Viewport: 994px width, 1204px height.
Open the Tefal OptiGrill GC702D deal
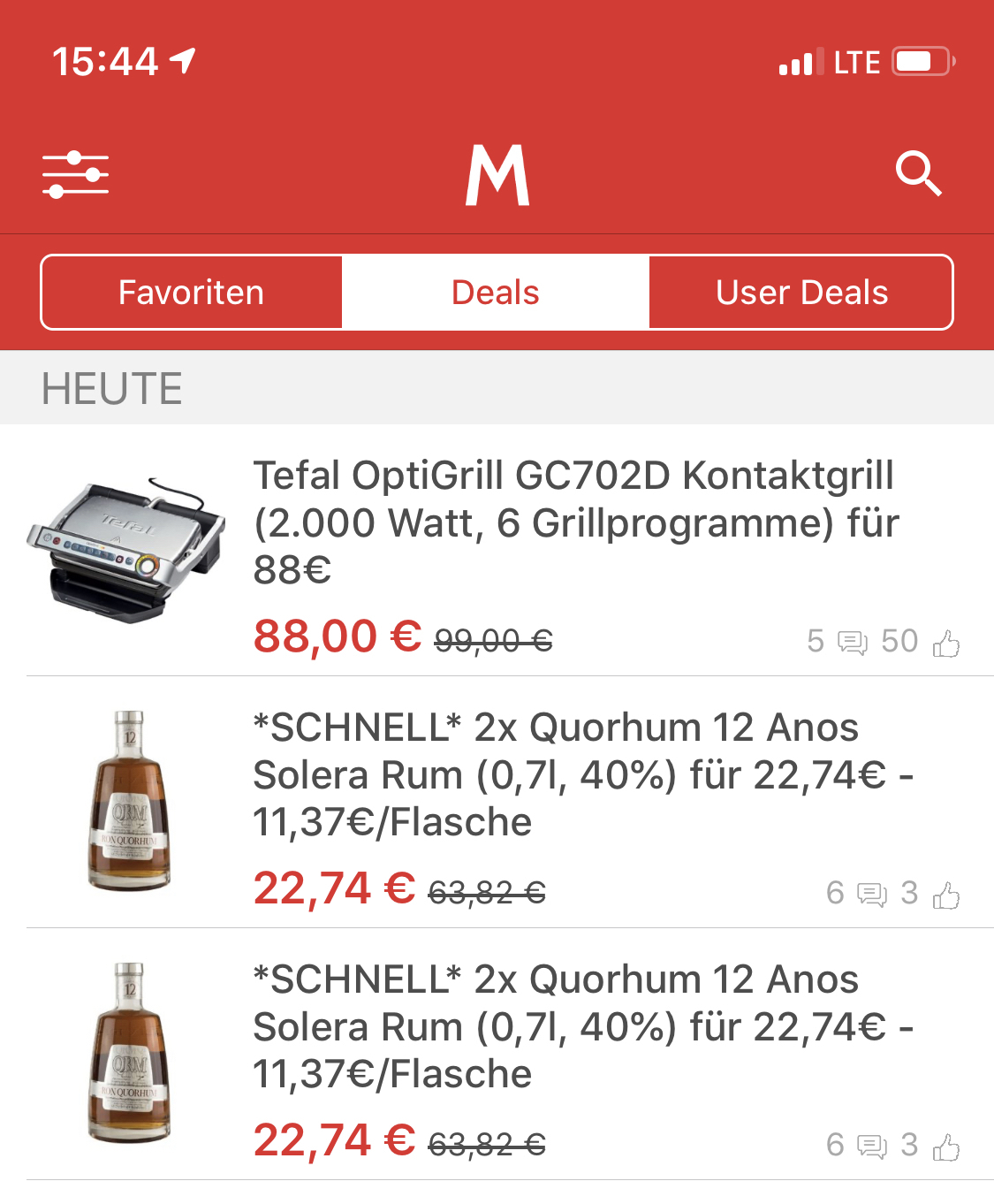(573, 522)
